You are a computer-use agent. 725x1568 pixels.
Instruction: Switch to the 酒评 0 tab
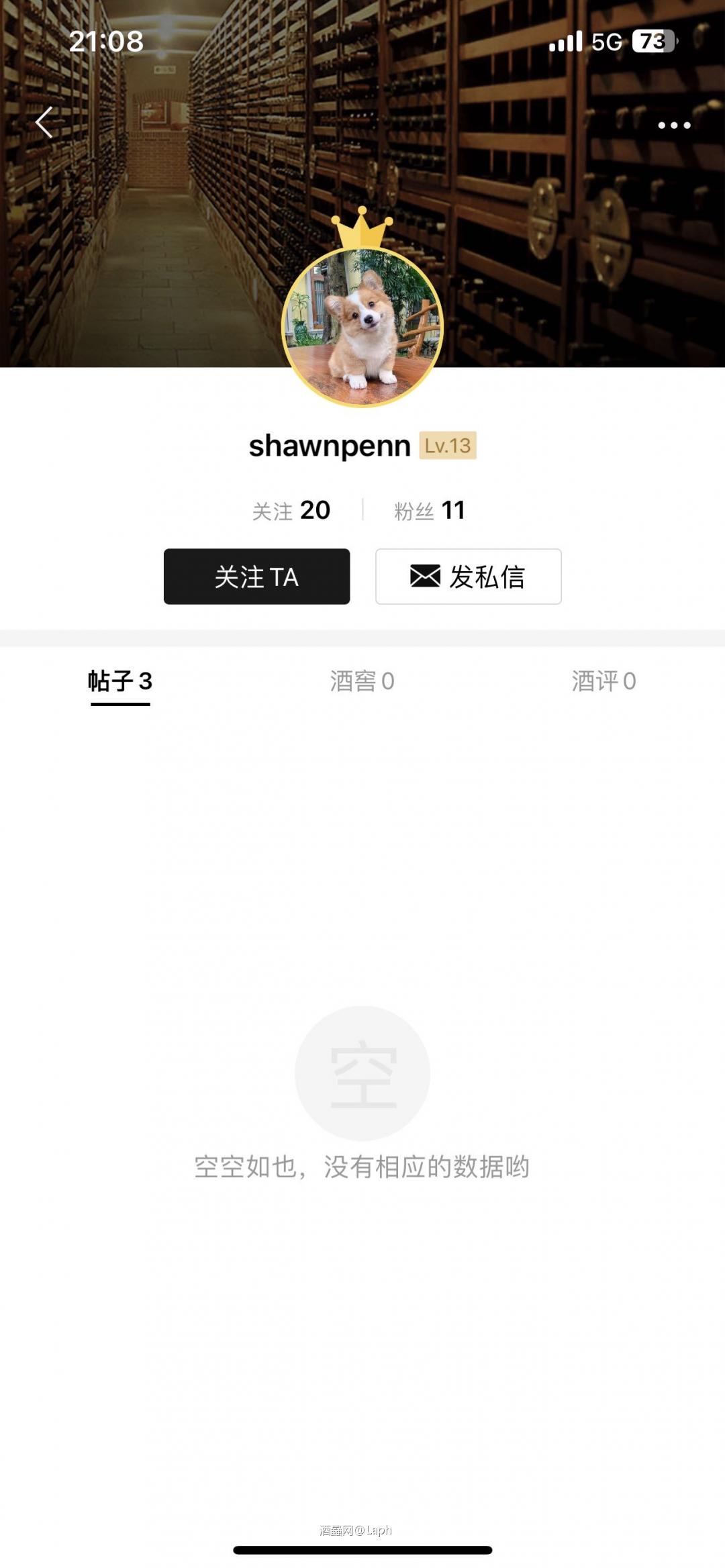(603, 681)
